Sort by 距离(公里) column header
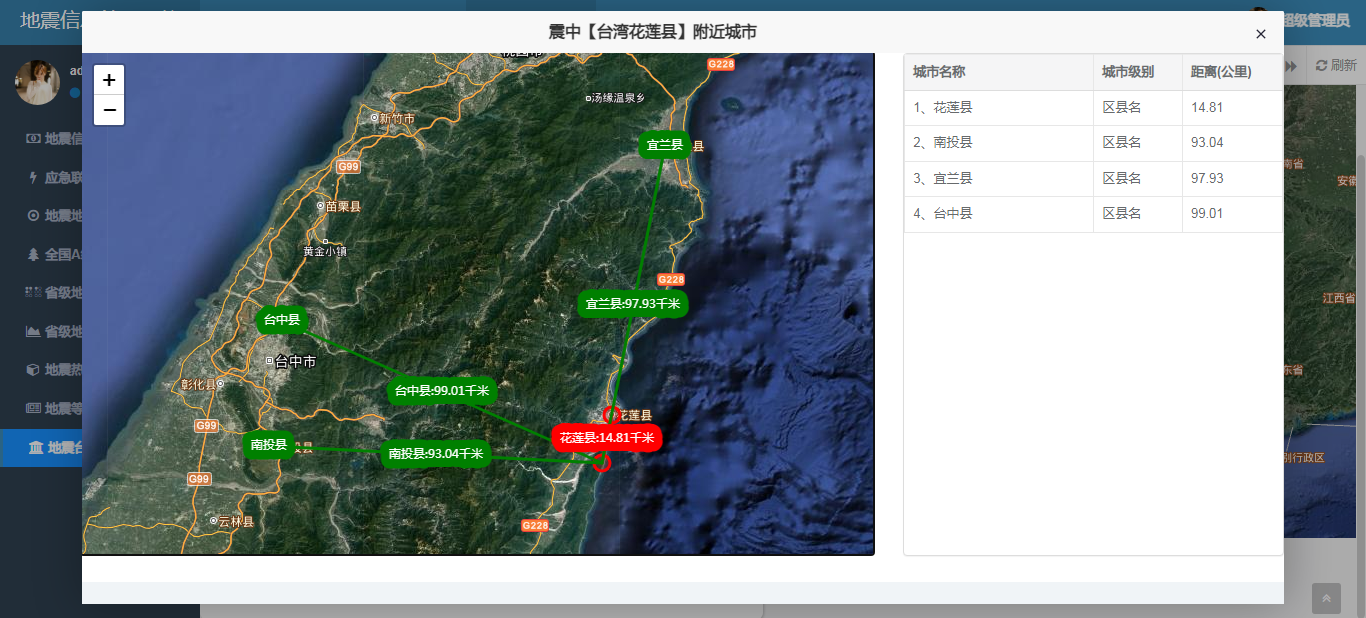1366x618 pixels. (1221, 72)
